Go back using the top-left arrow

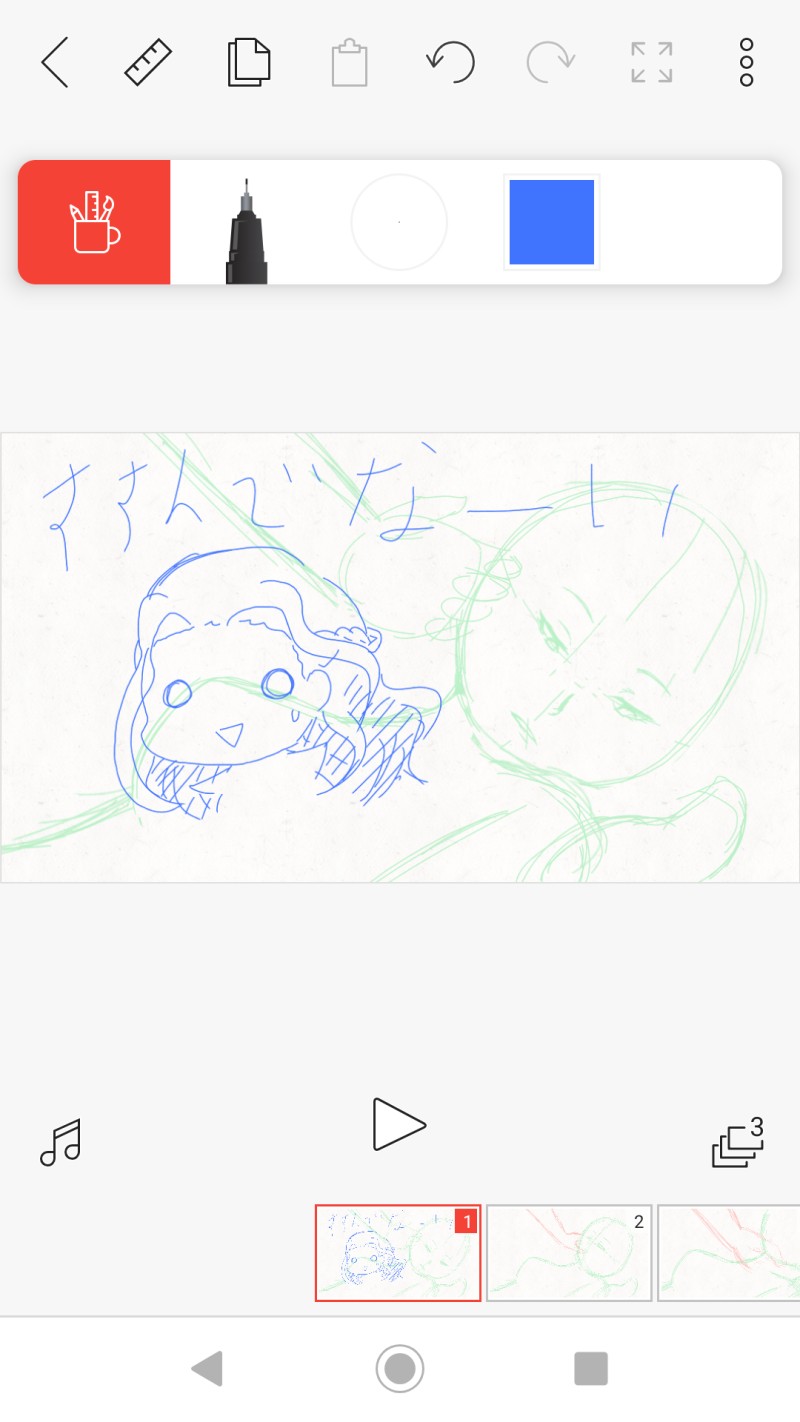point(55,62)
